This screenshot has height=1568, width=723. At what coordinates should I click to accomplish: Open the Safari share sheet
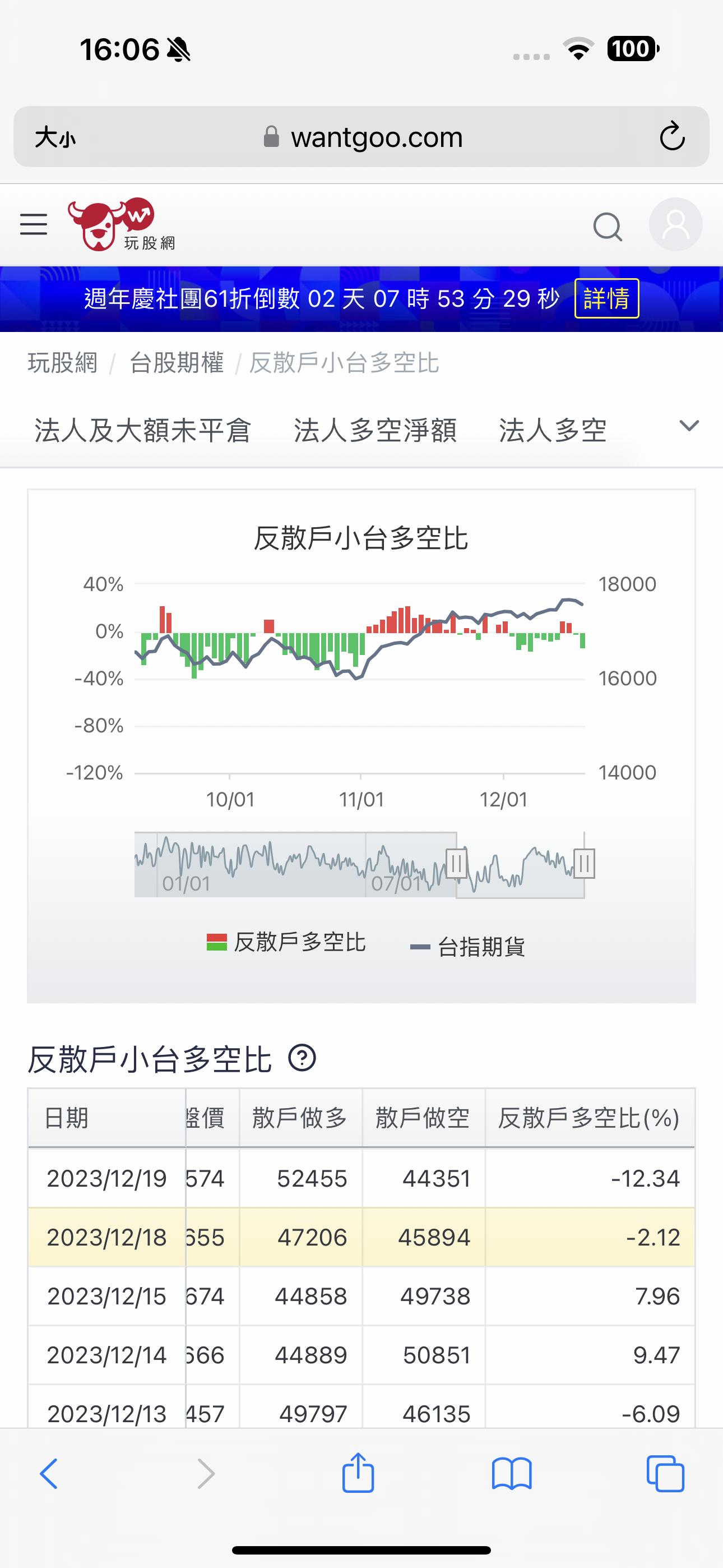[358, 1473]
